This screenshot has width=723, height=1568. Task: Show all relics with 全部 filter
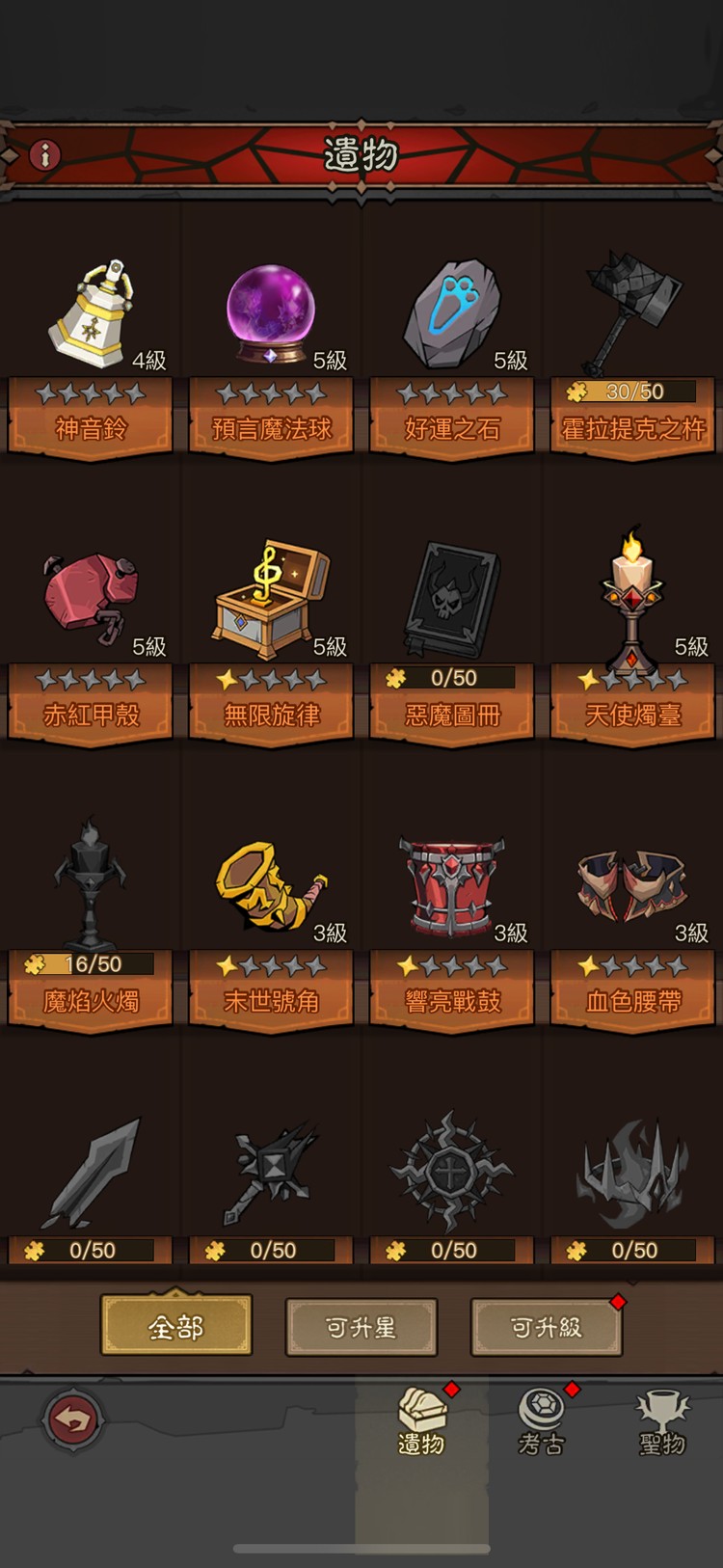click(176, 1327)
